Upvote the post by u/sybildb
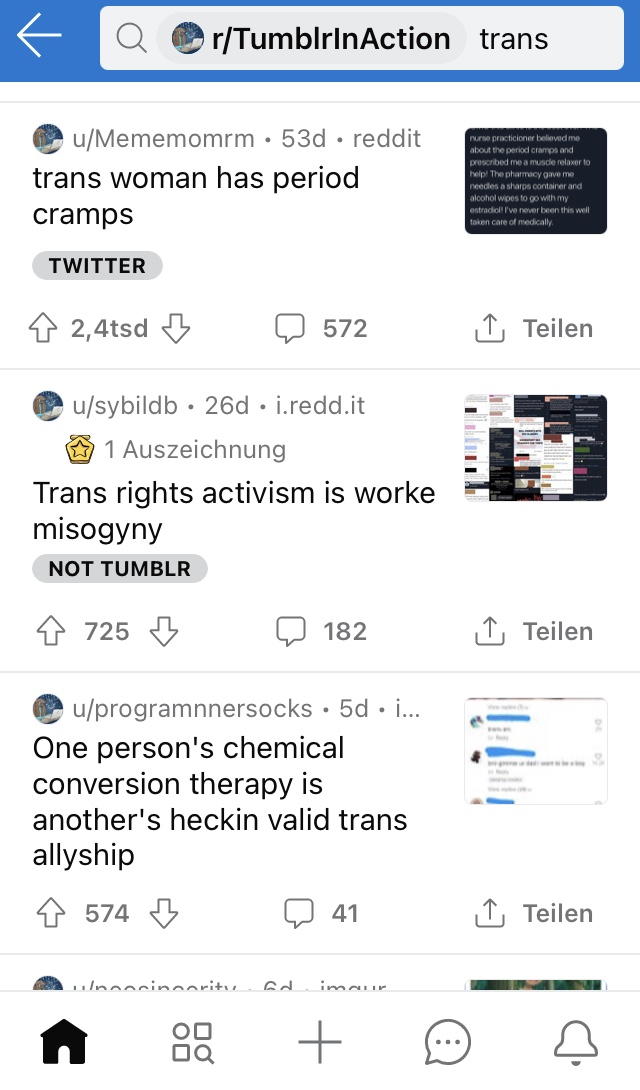This screenshot has height=1090, width=640. [x=50, y=631]
